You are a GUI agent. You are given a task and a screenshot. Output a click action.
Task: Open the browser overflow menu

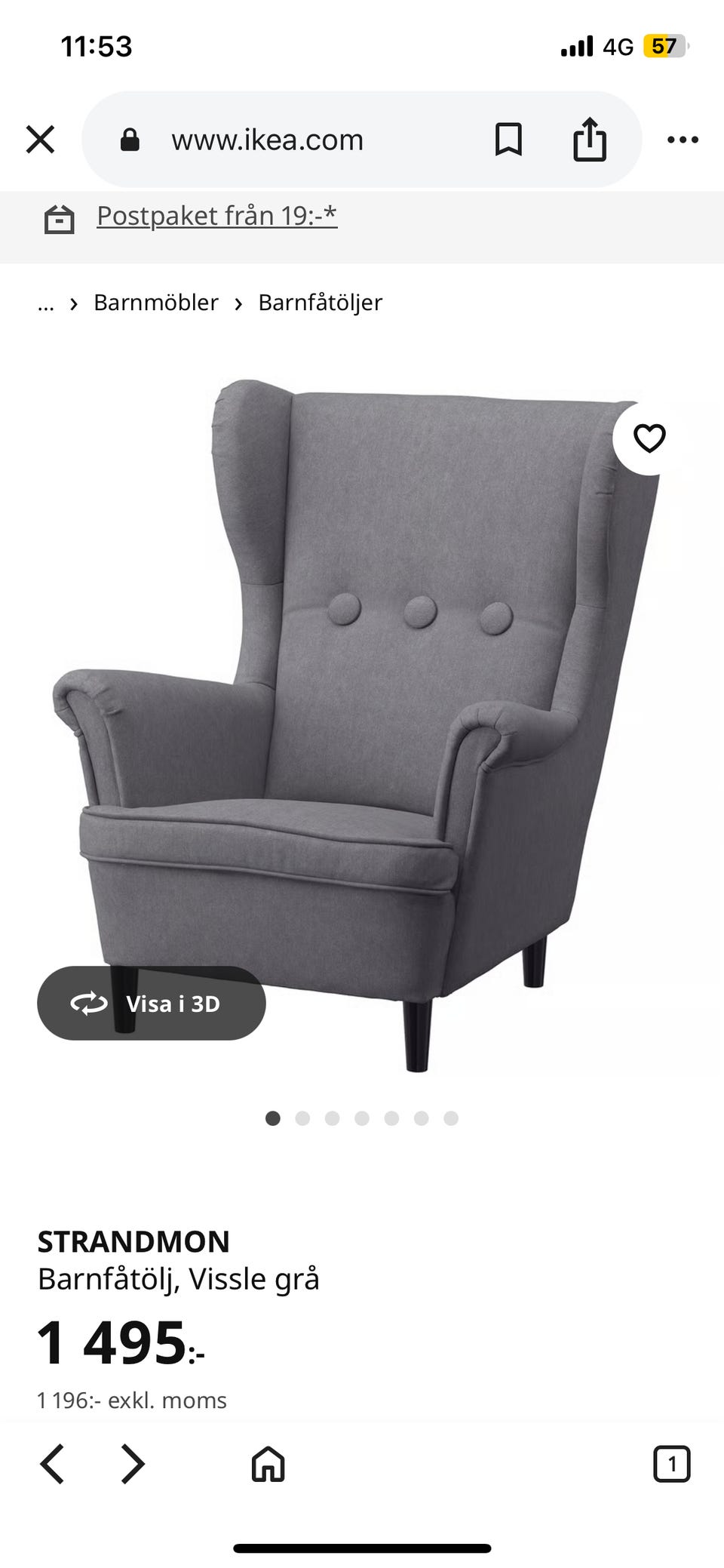pos(683,140)
